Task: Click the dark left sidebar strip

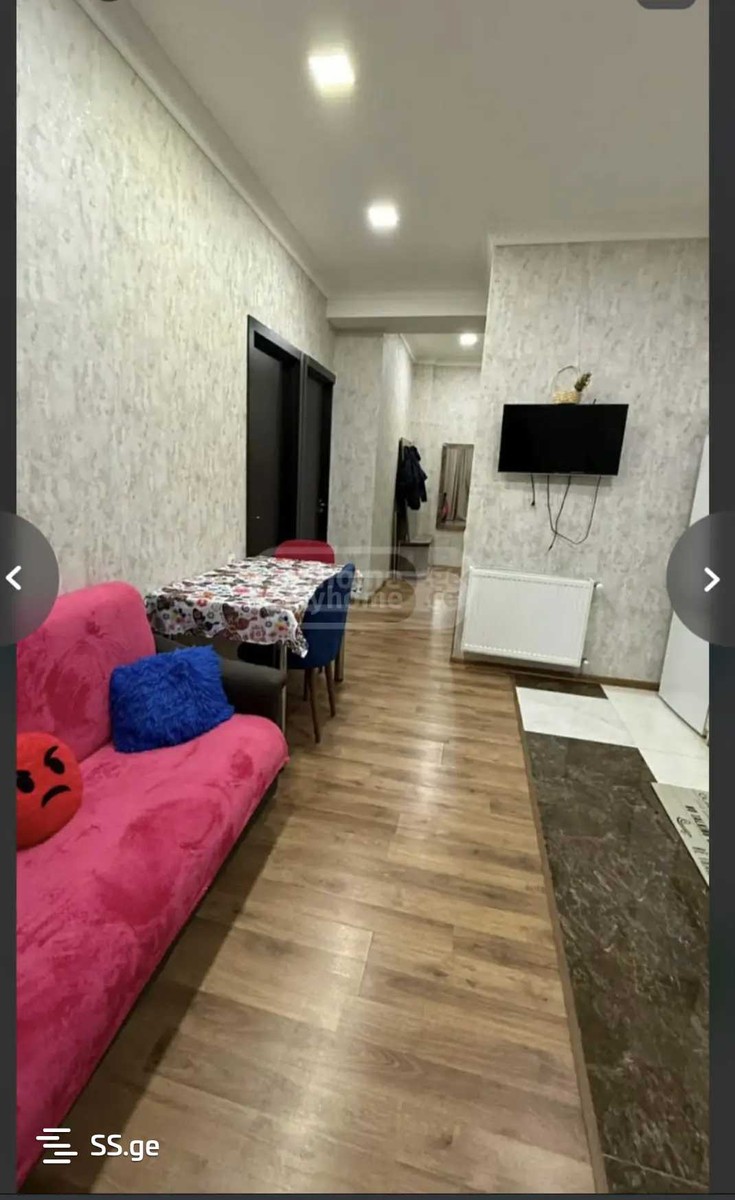Action: tap(9, 300)
